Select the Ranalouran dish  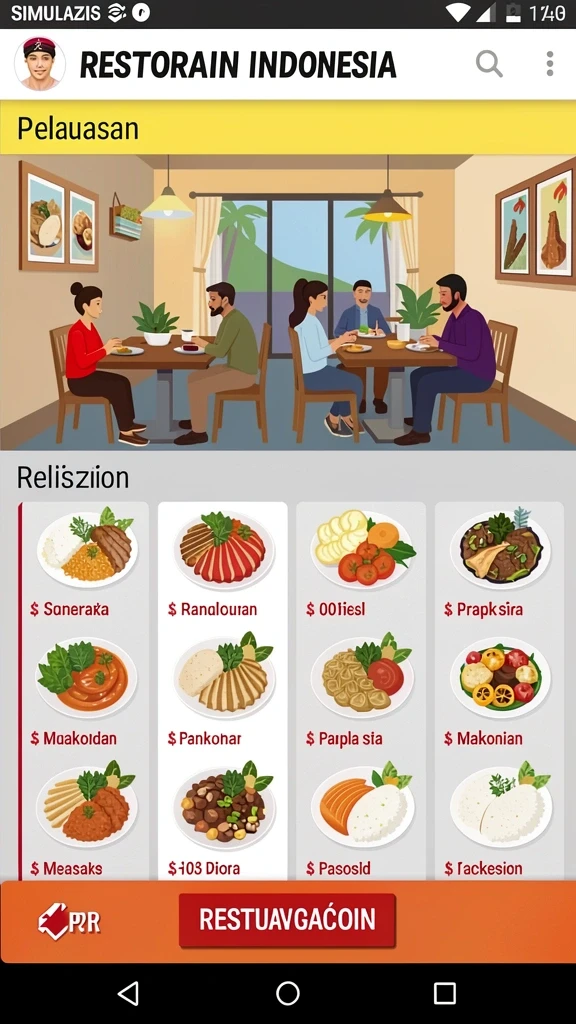[x=223, y=562]
